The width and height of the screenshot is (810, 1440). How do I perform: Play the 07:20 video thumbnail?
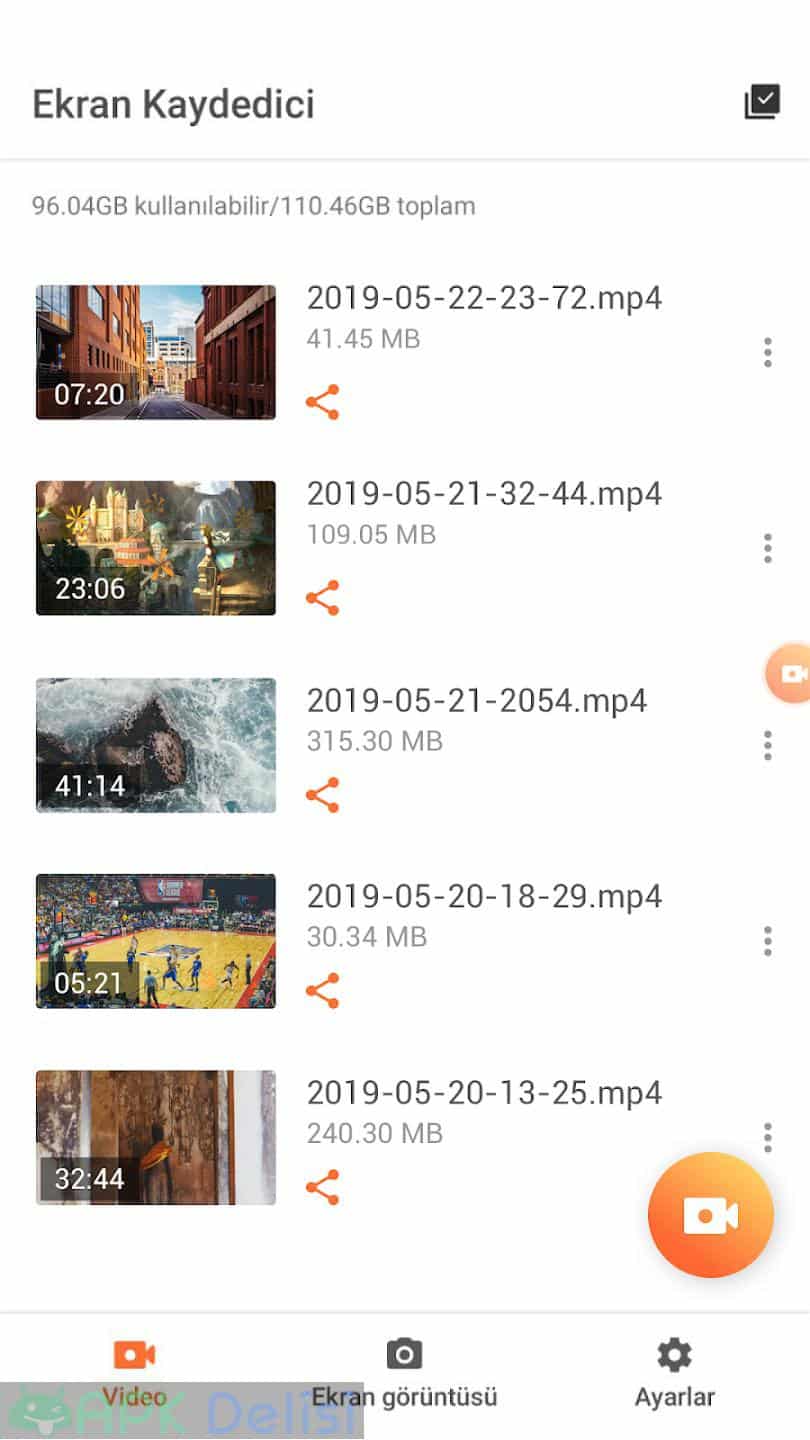pos(156,352)
